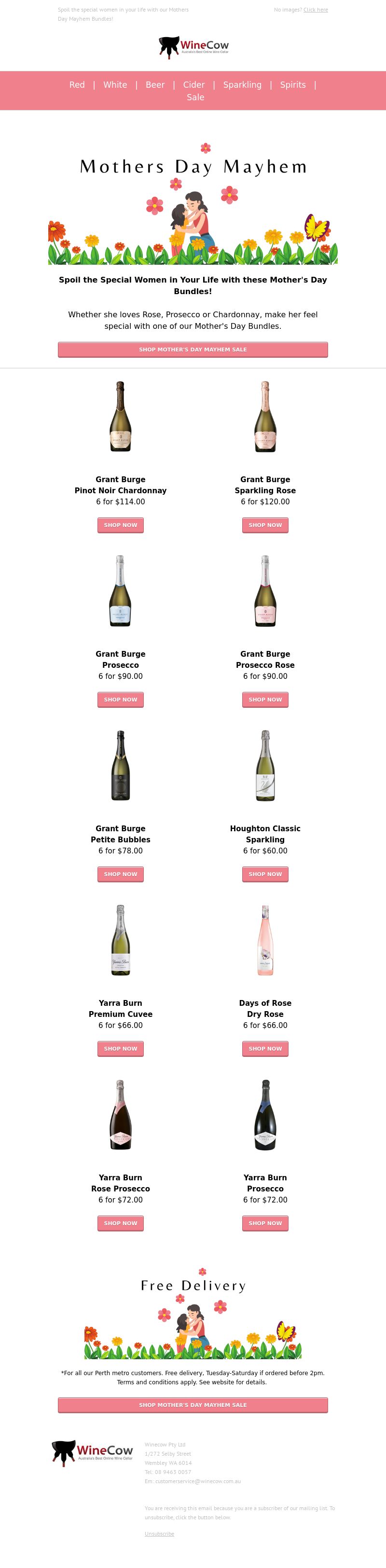Viewport: 386px width, 1568px height.
Task: Visit the Sale category link
Action: click(x=195, y=97)
